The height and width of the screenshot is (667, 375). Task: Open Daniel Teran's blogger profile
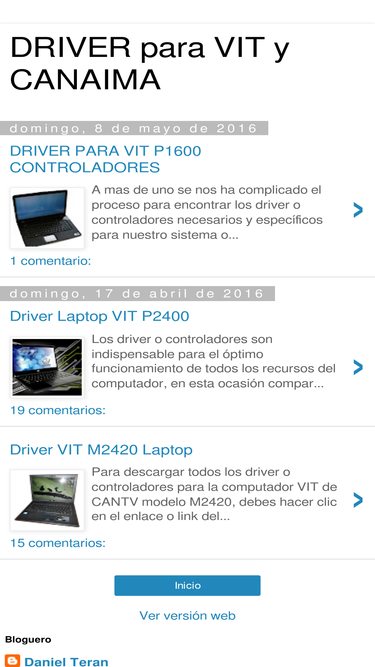click(66, 661)
